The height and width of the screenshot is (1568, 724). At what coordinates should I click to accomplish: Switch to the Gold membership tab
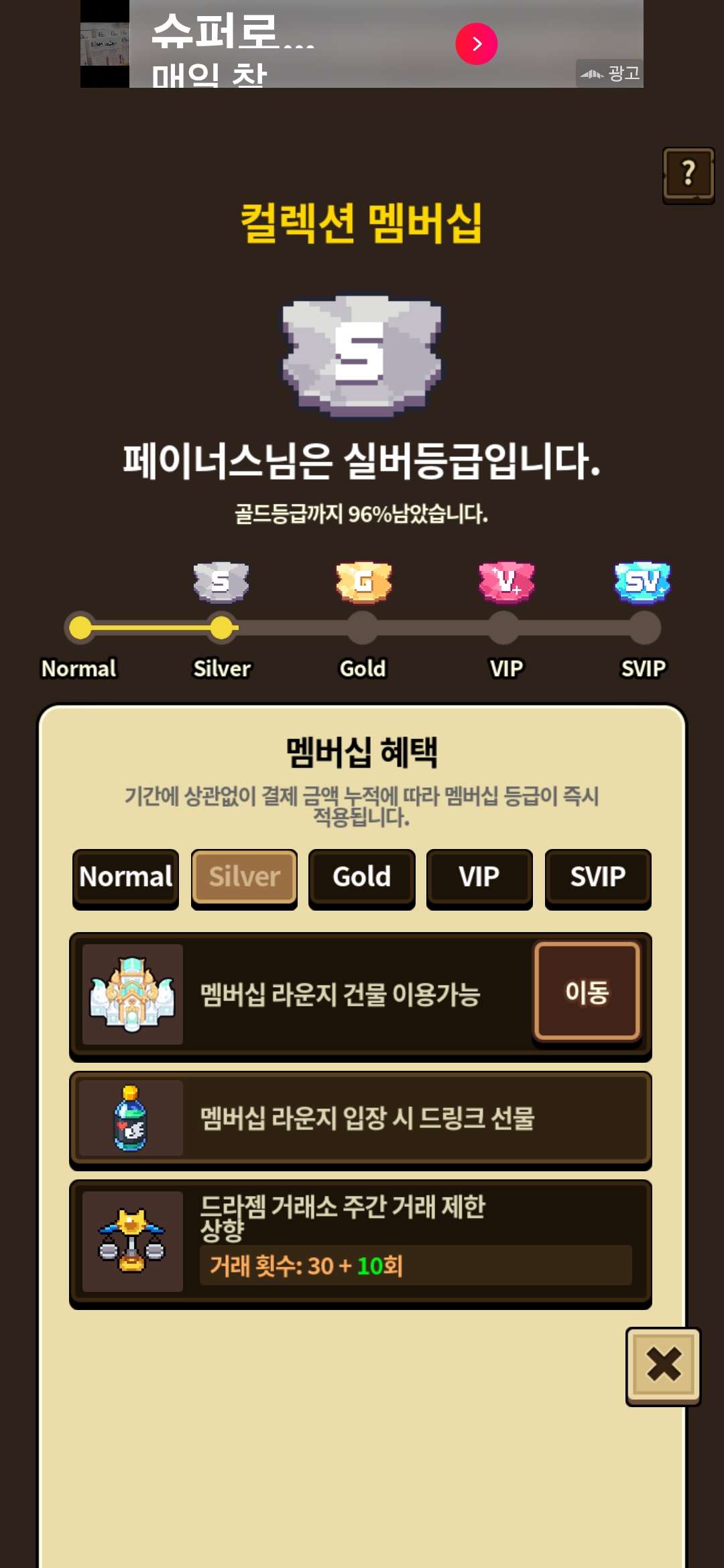(x=362, y=878)
